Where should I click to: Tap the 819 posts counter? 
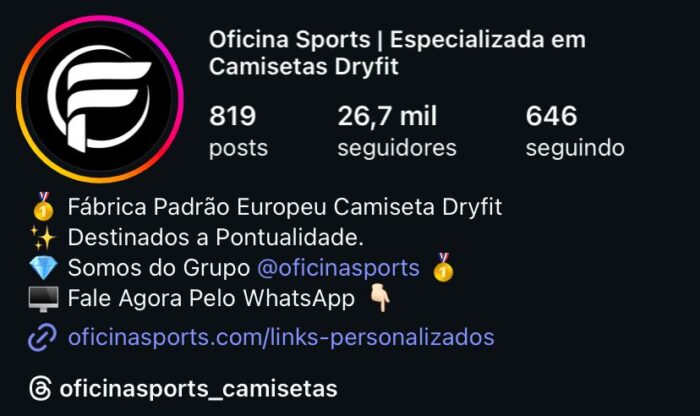pos(238,132)
